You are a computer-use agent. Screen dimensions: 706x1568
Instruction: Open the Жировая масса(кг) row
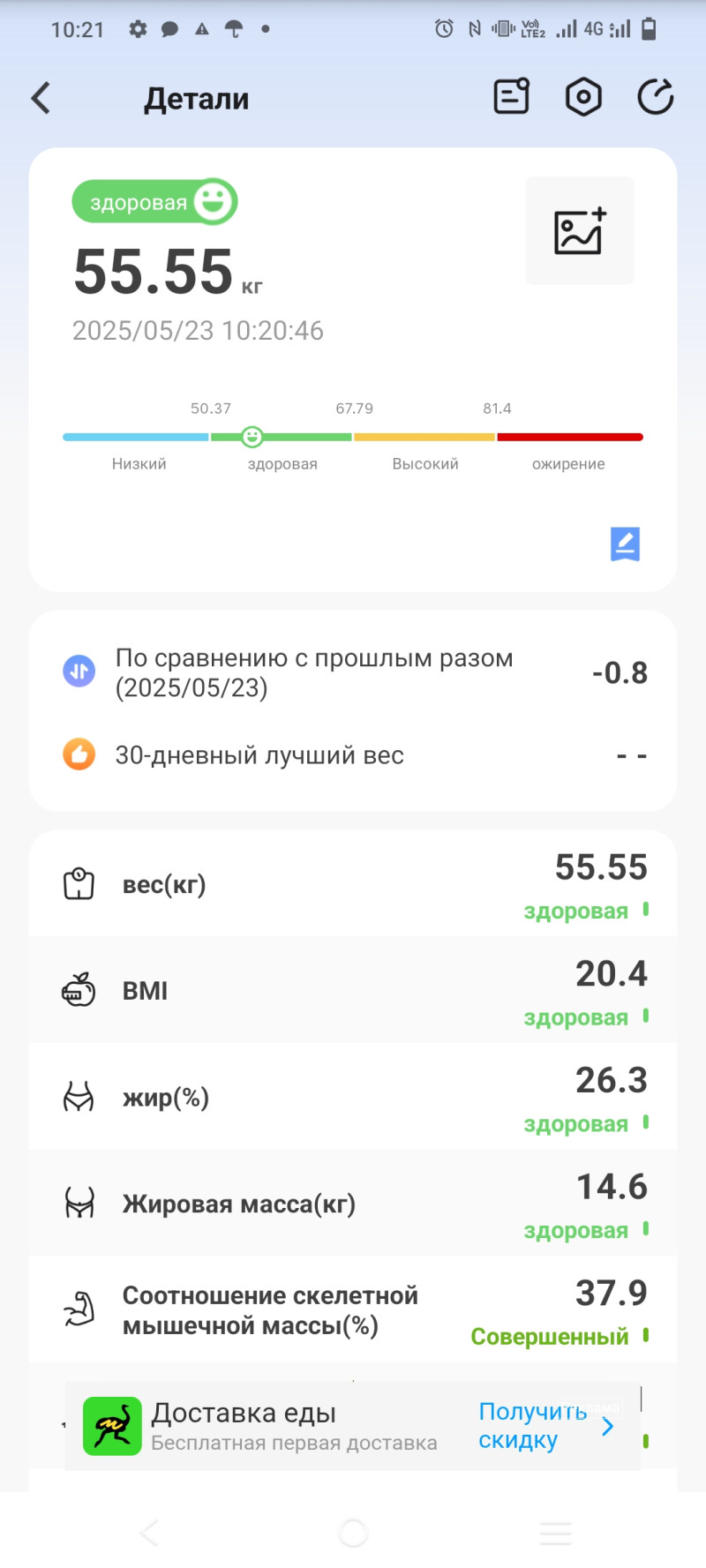pyautogui.click(x=353, y=1204)
